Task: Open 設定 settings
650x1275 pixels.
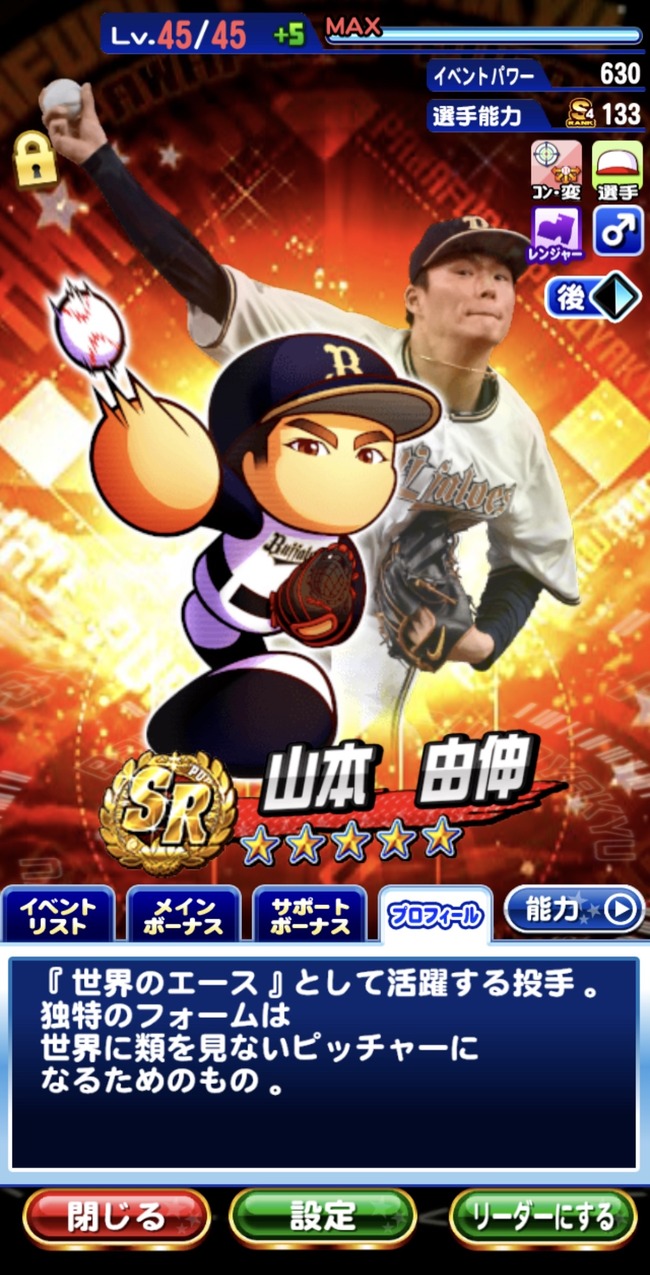Action: coord(323,1217)
